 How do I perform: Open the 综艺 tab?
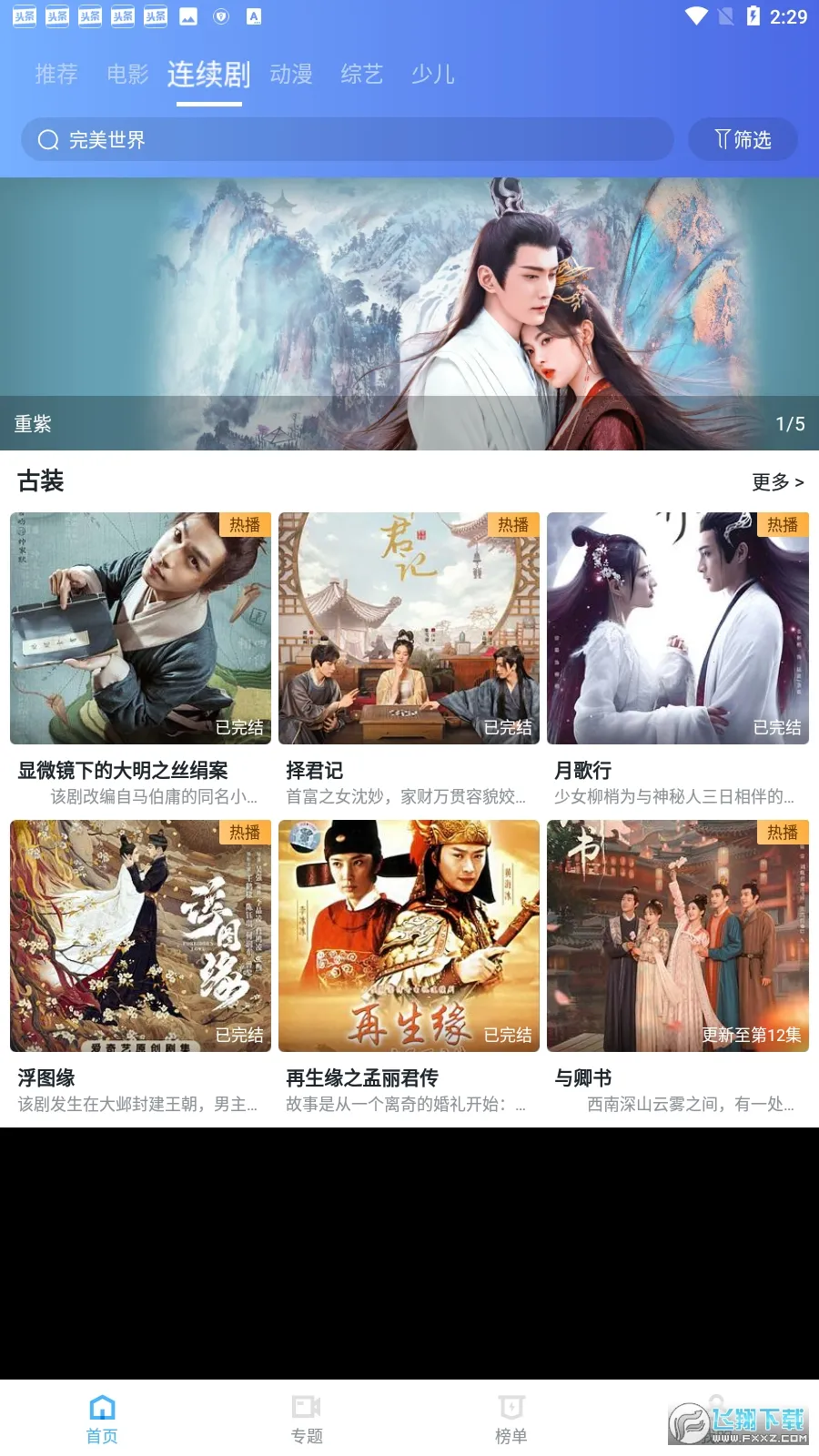pyautogui.click(x=362, y=74)
